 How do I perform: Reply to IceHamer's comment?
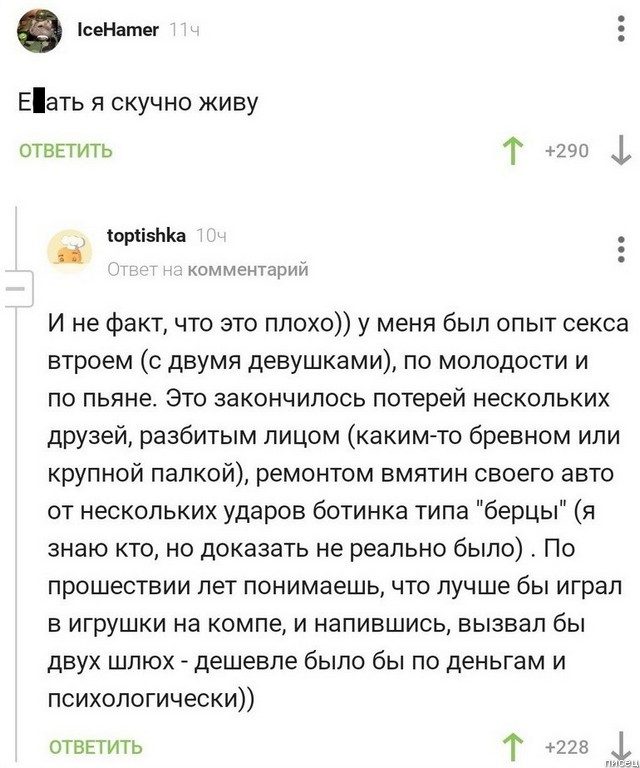[x=67, y=151]
